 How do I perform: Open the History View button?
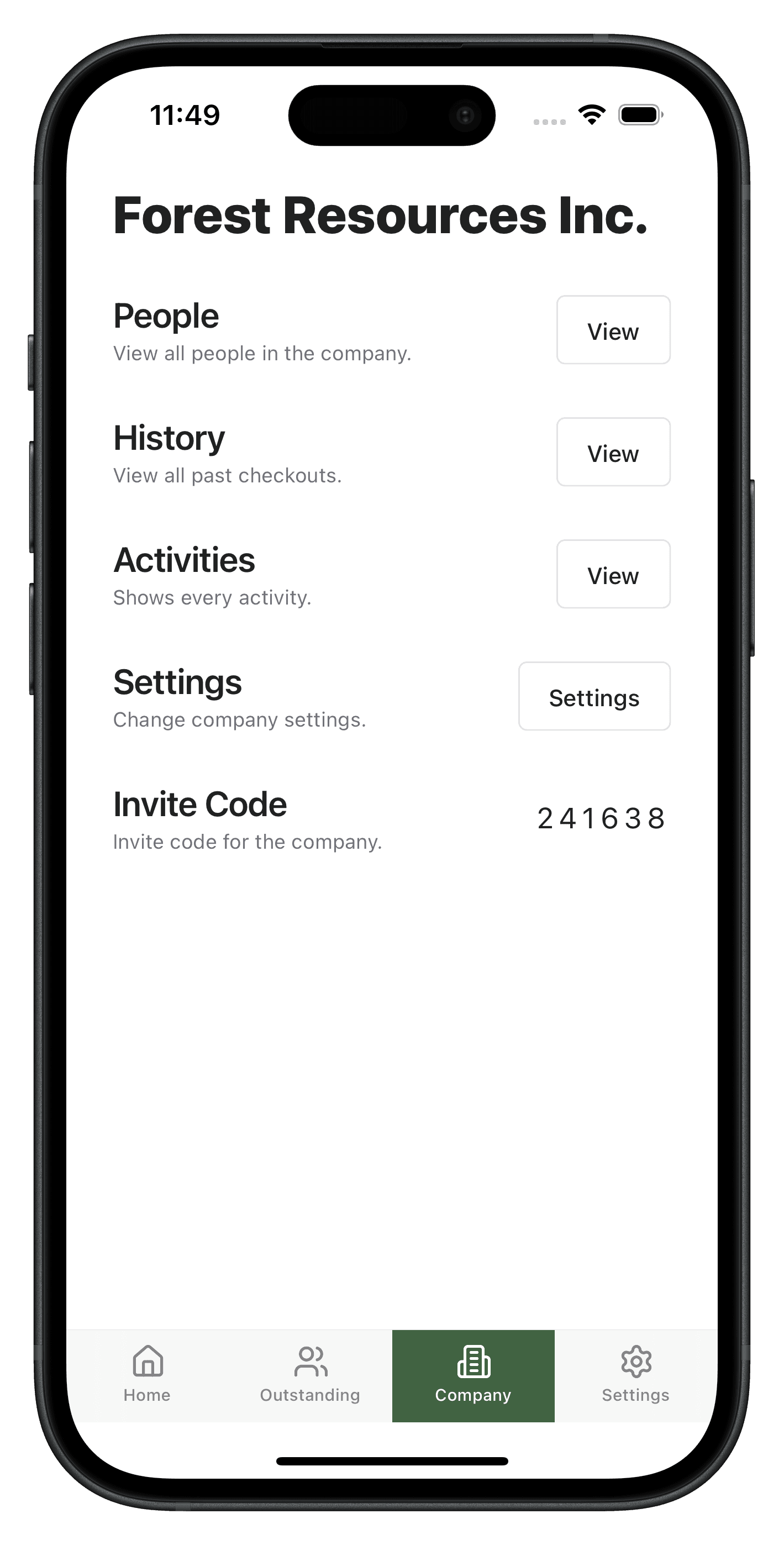tap(612, 452)
